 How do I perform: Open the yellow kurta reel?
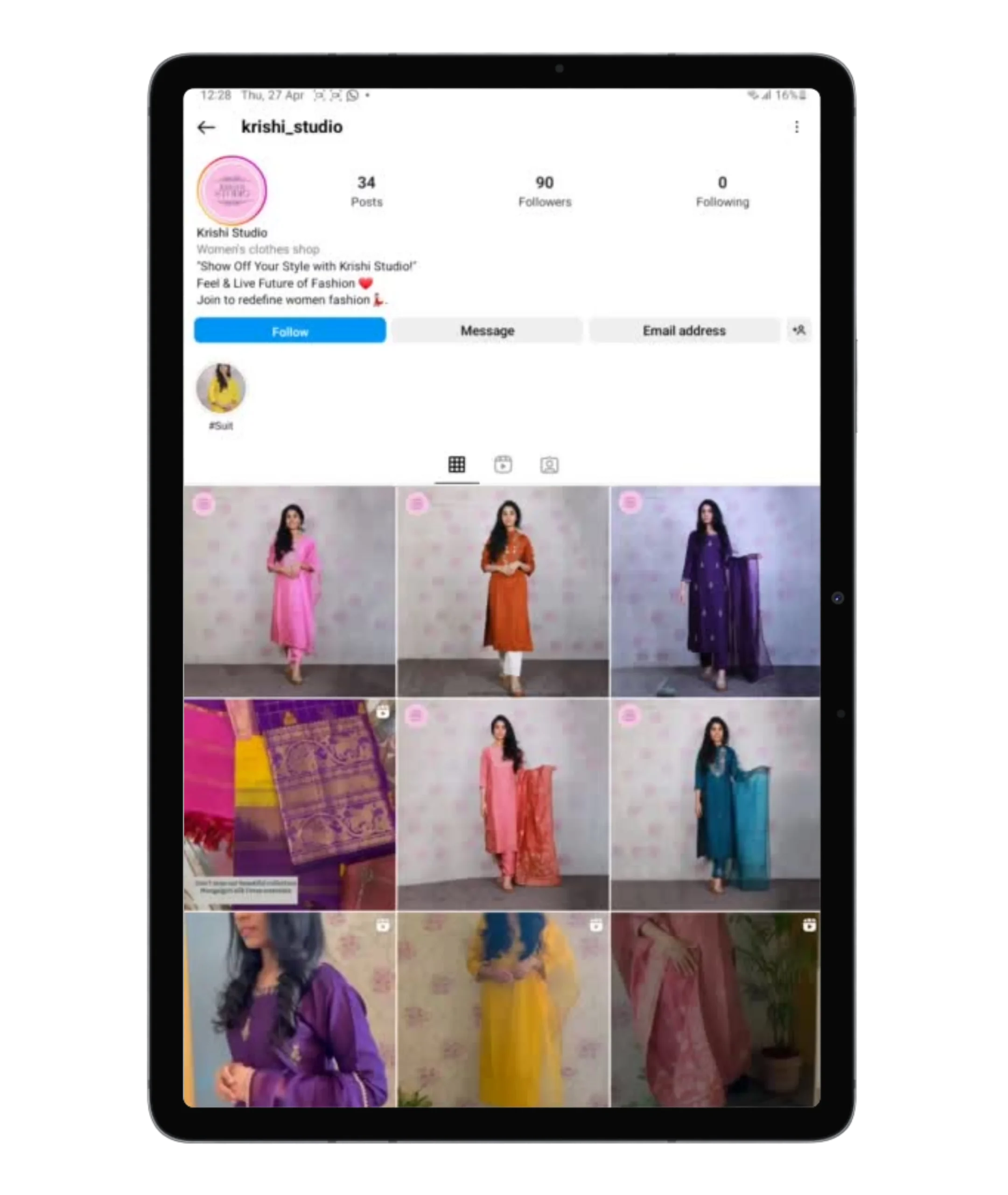tap(503, 1009)
